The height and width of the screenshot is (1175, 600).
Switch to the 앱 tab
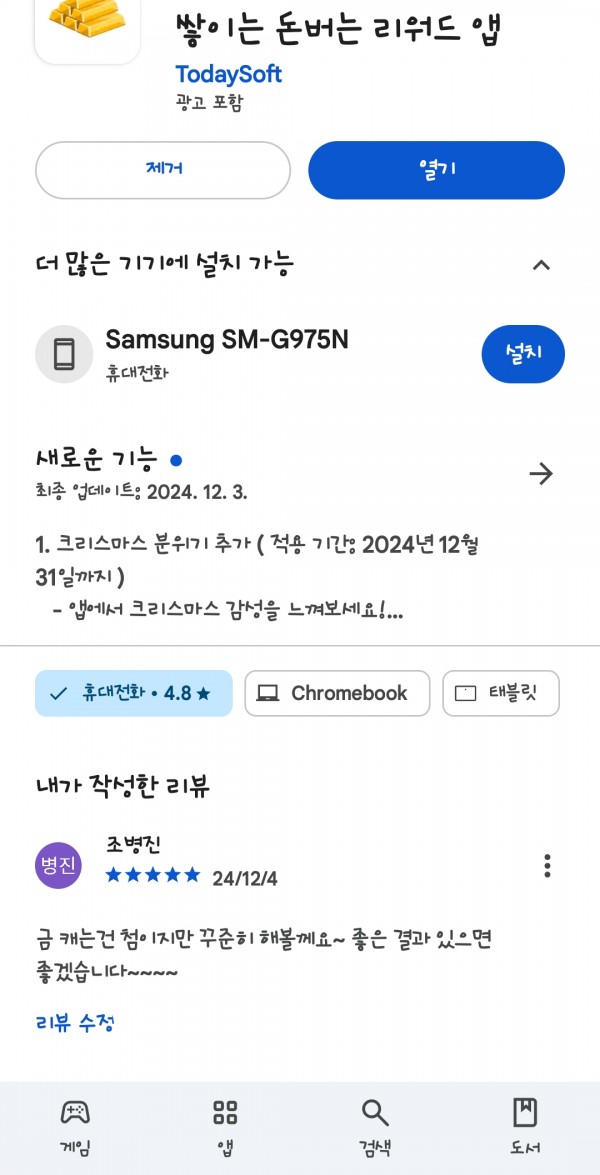coord(225,1127)
